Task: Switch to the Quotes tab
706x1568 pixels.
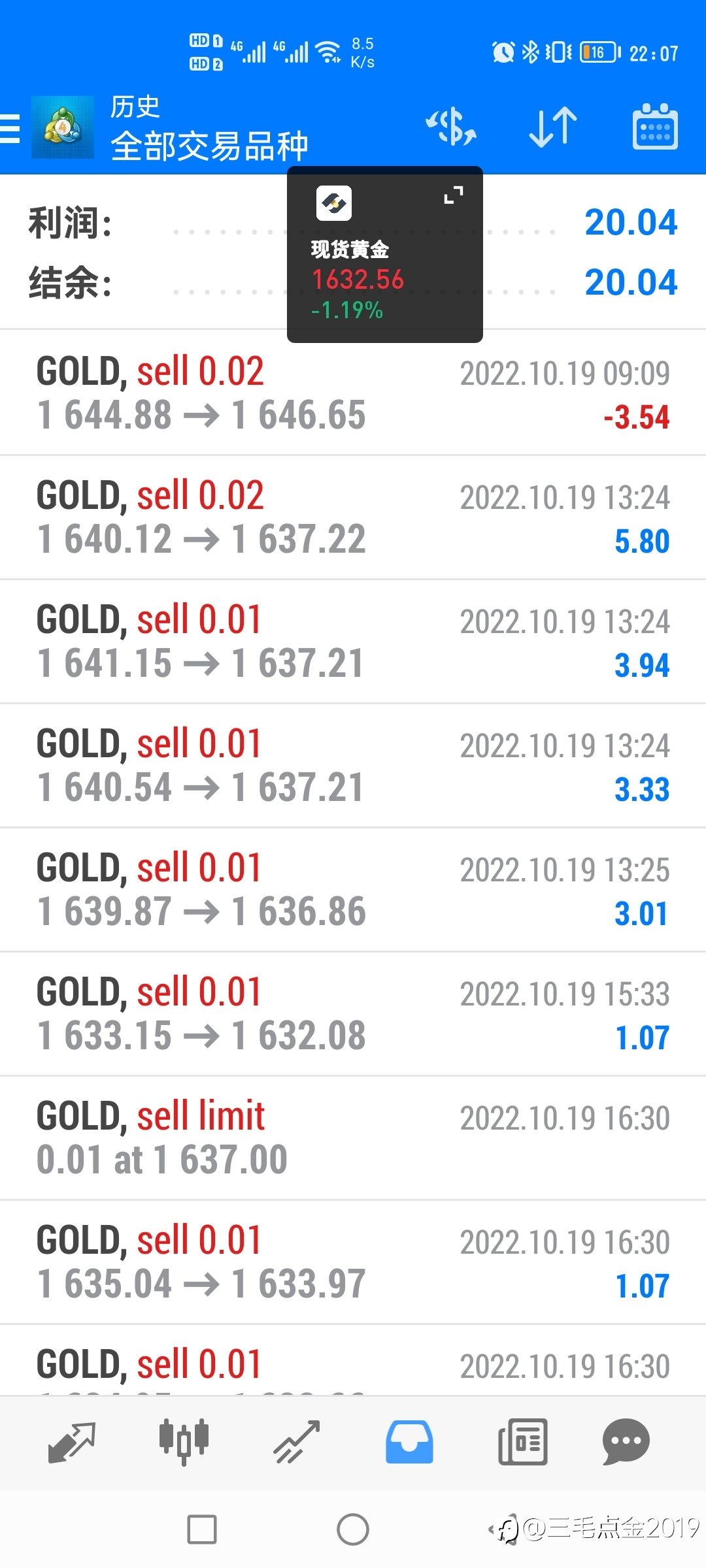Action: tap(72, 1442)
